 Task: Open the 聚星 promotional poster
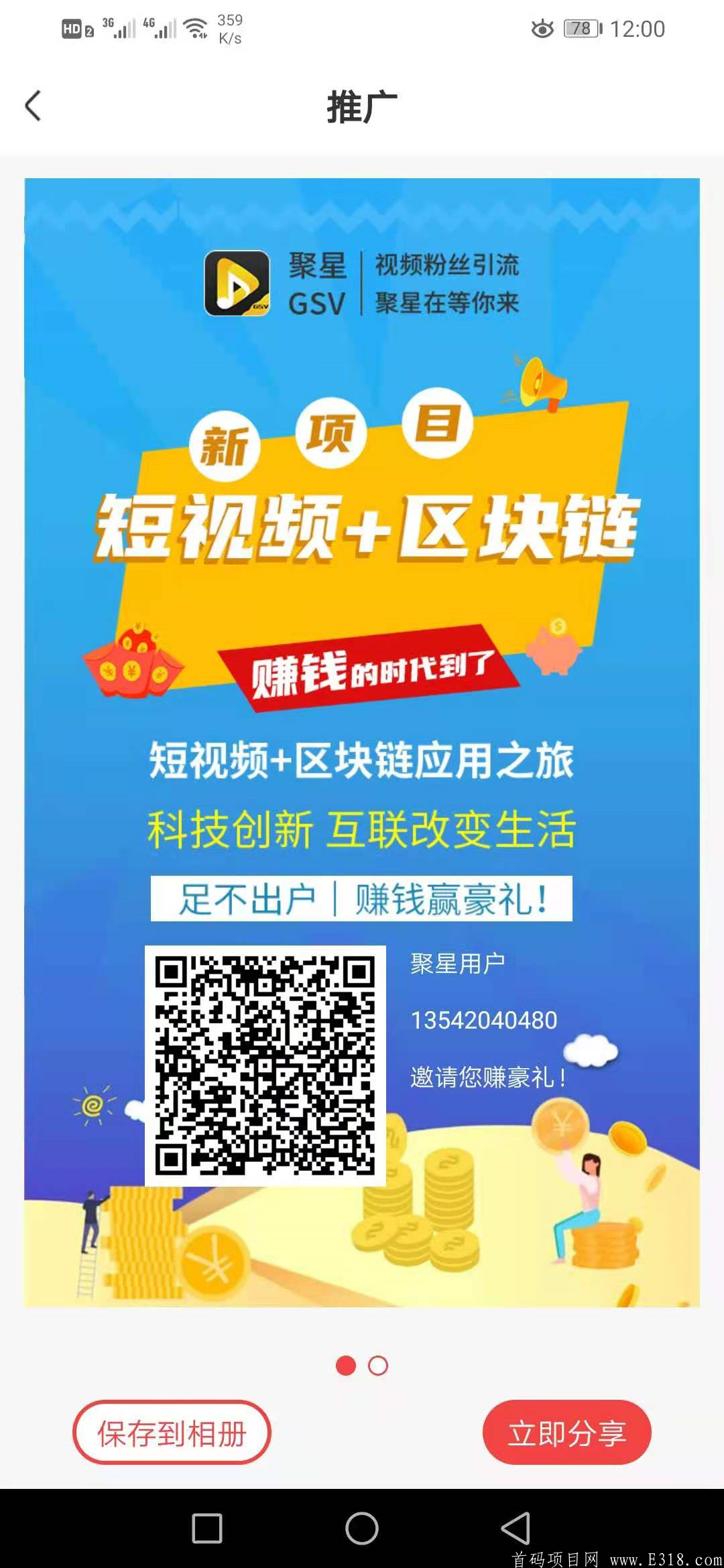(x=362, y=742)
